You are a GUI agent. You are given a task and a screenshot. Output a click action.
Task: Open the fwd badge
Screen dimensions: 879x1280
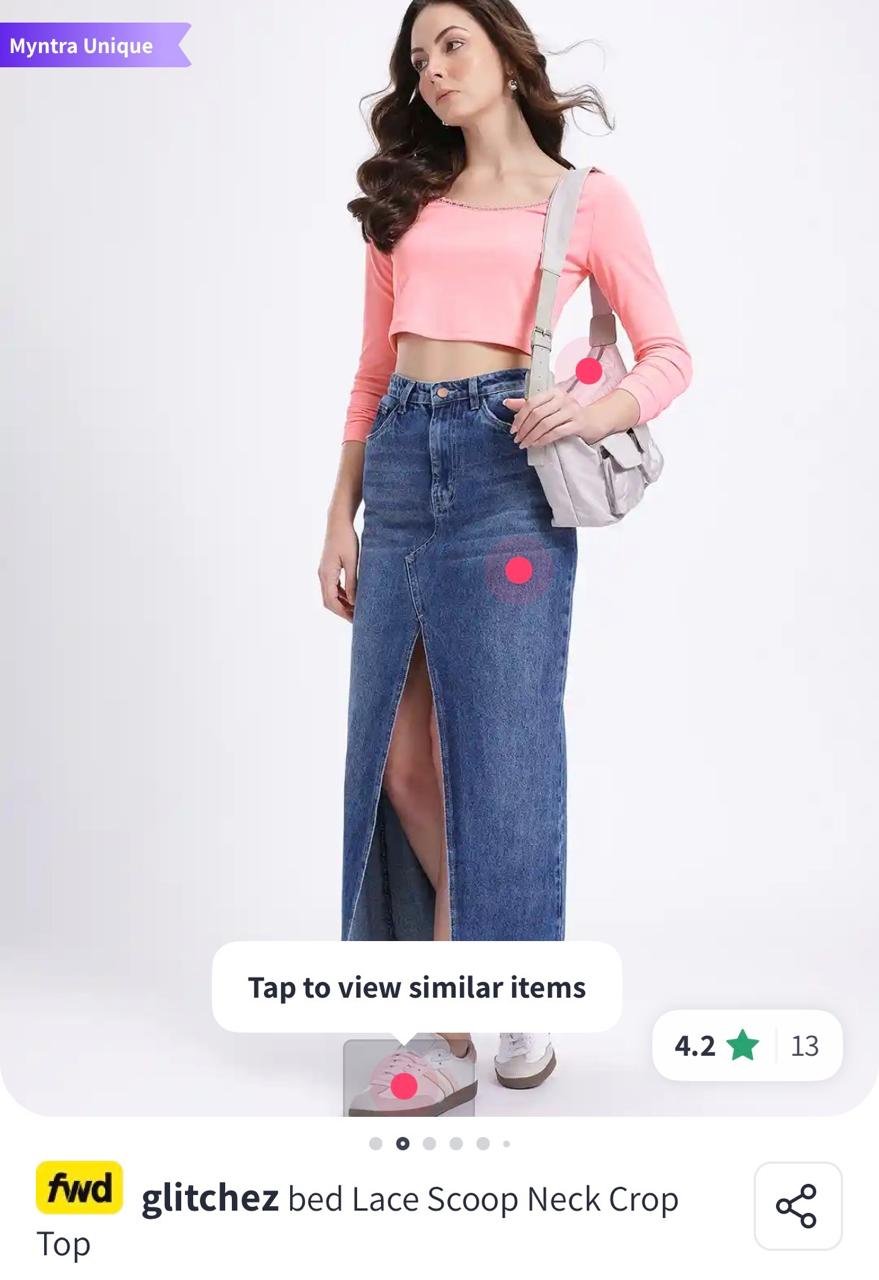79,1188
